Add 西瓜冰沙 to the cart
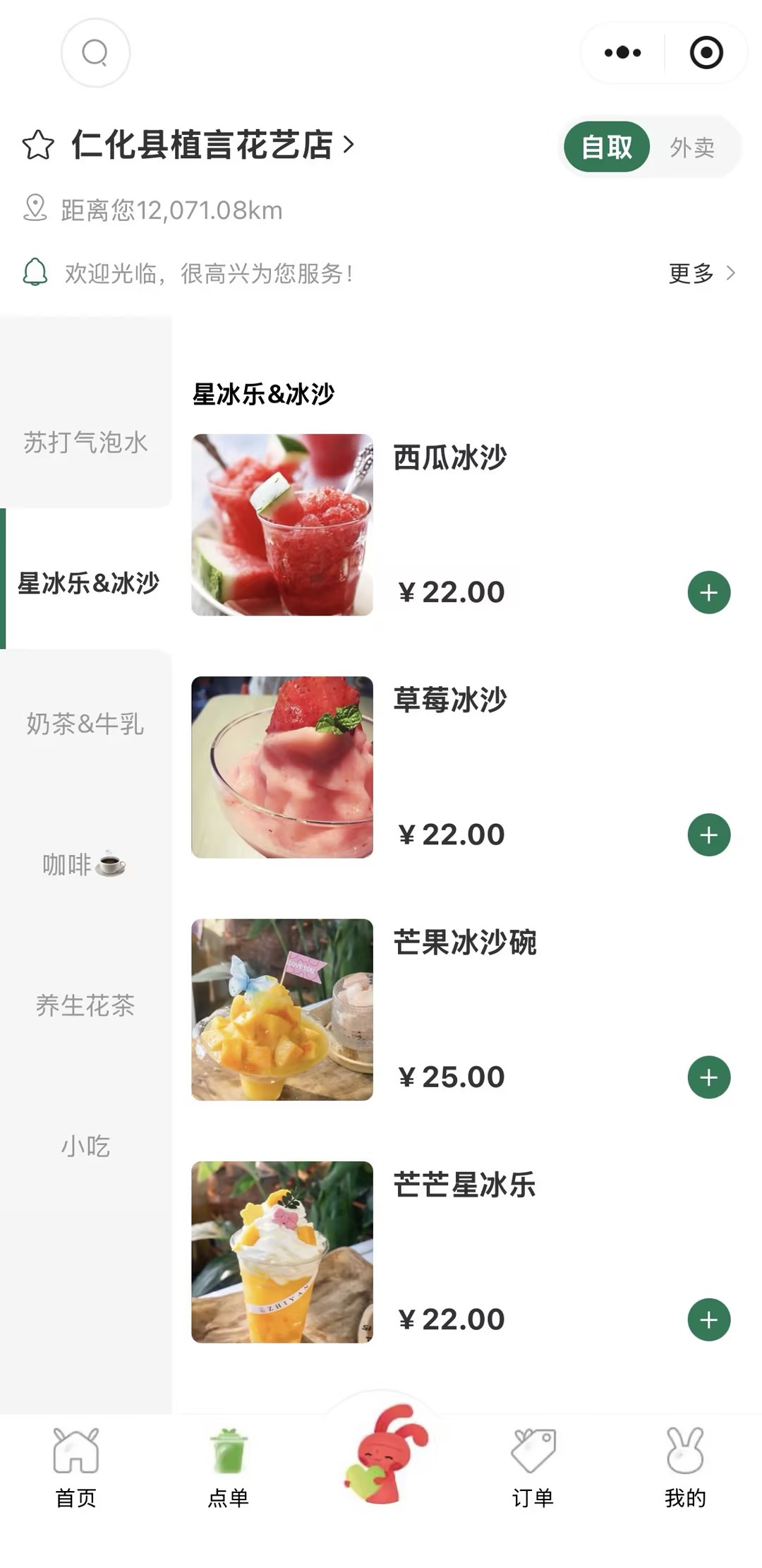Viewport: 762px width, 1568px height. (x=709, y=592)
